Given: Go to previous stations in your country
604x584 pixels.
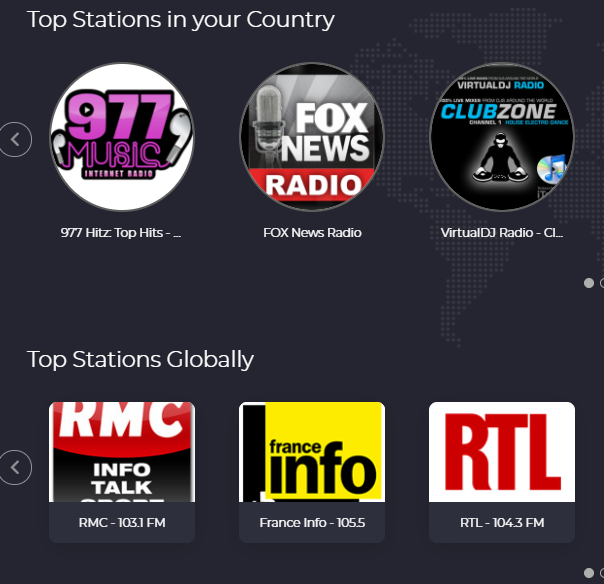Looking at the screenshot, I should (x=15, y=139).
